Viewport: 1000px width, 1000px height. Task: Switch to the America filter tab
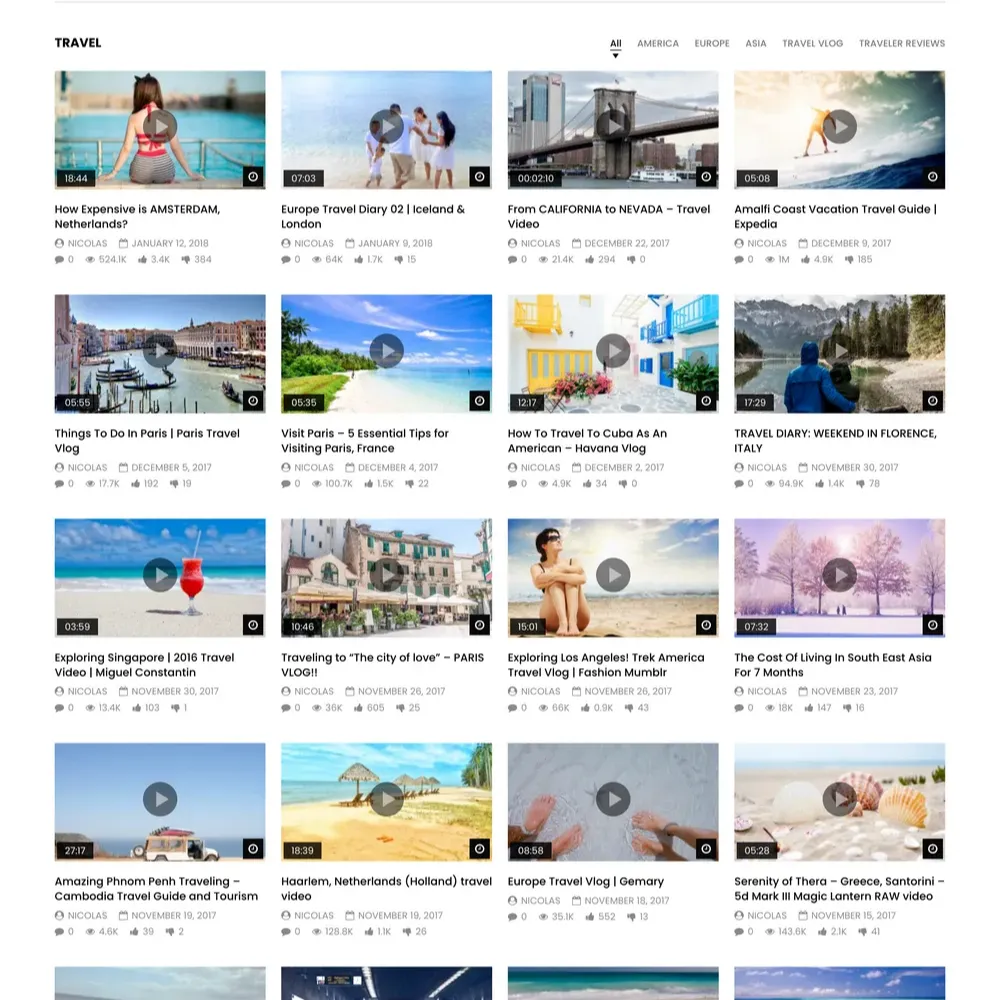[x=657, y=43]
